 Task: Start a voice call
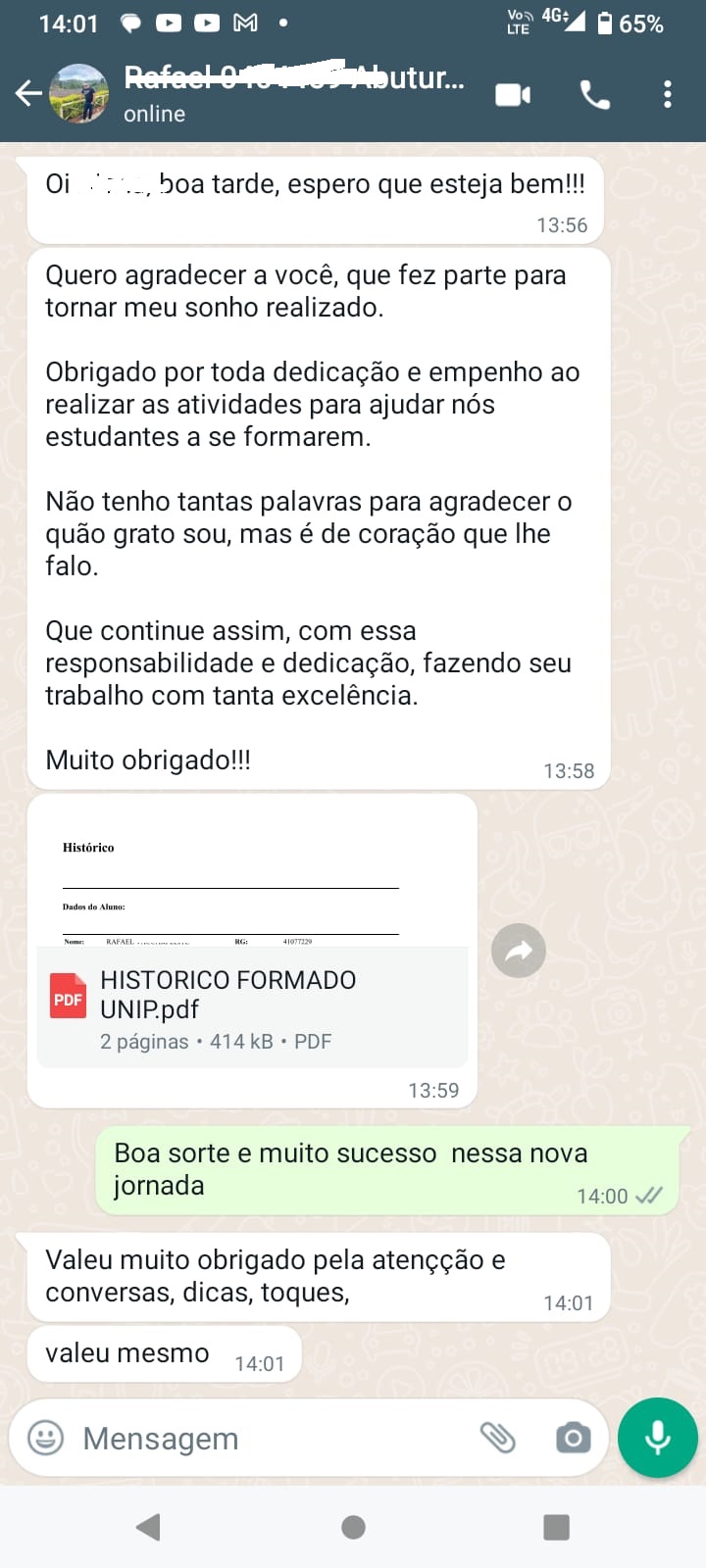point(595,95)
